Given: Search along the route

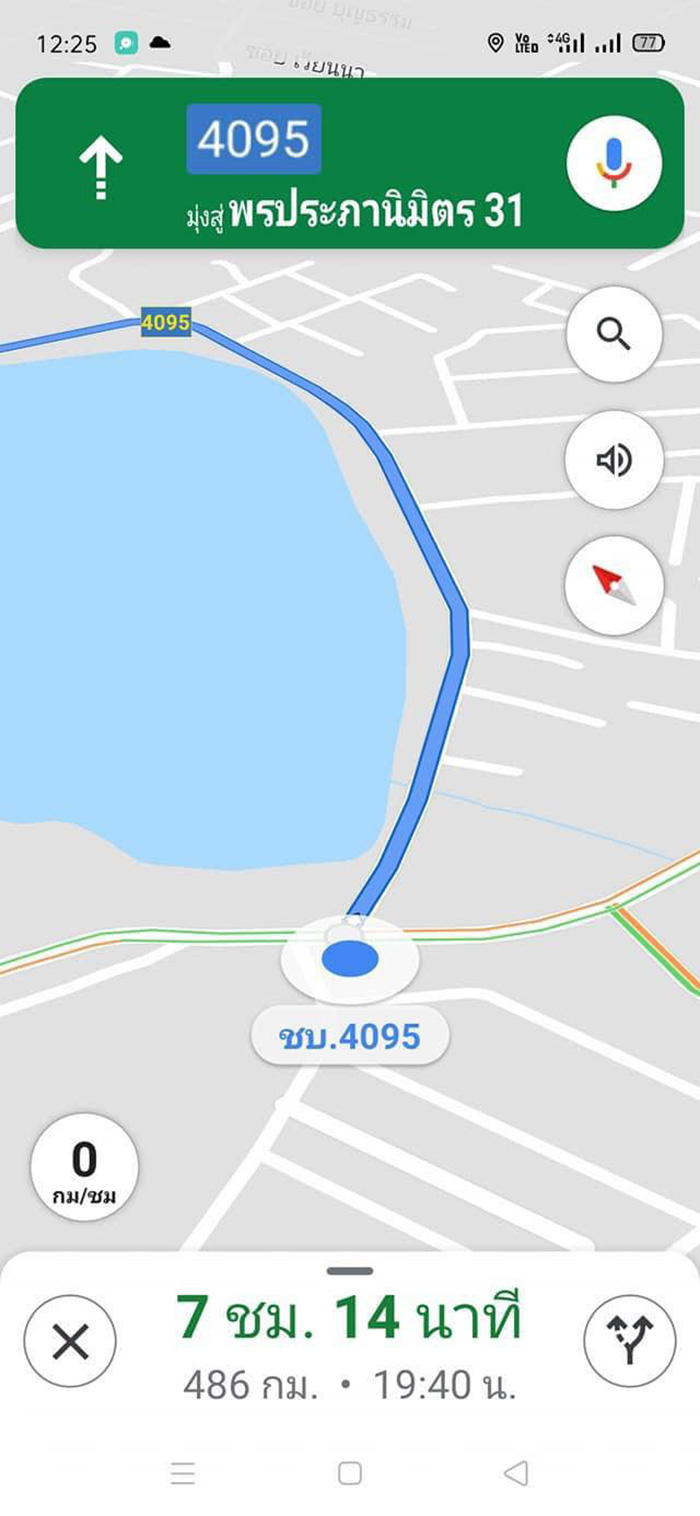Looking at the screenshot, I should (x=614, y=334).
